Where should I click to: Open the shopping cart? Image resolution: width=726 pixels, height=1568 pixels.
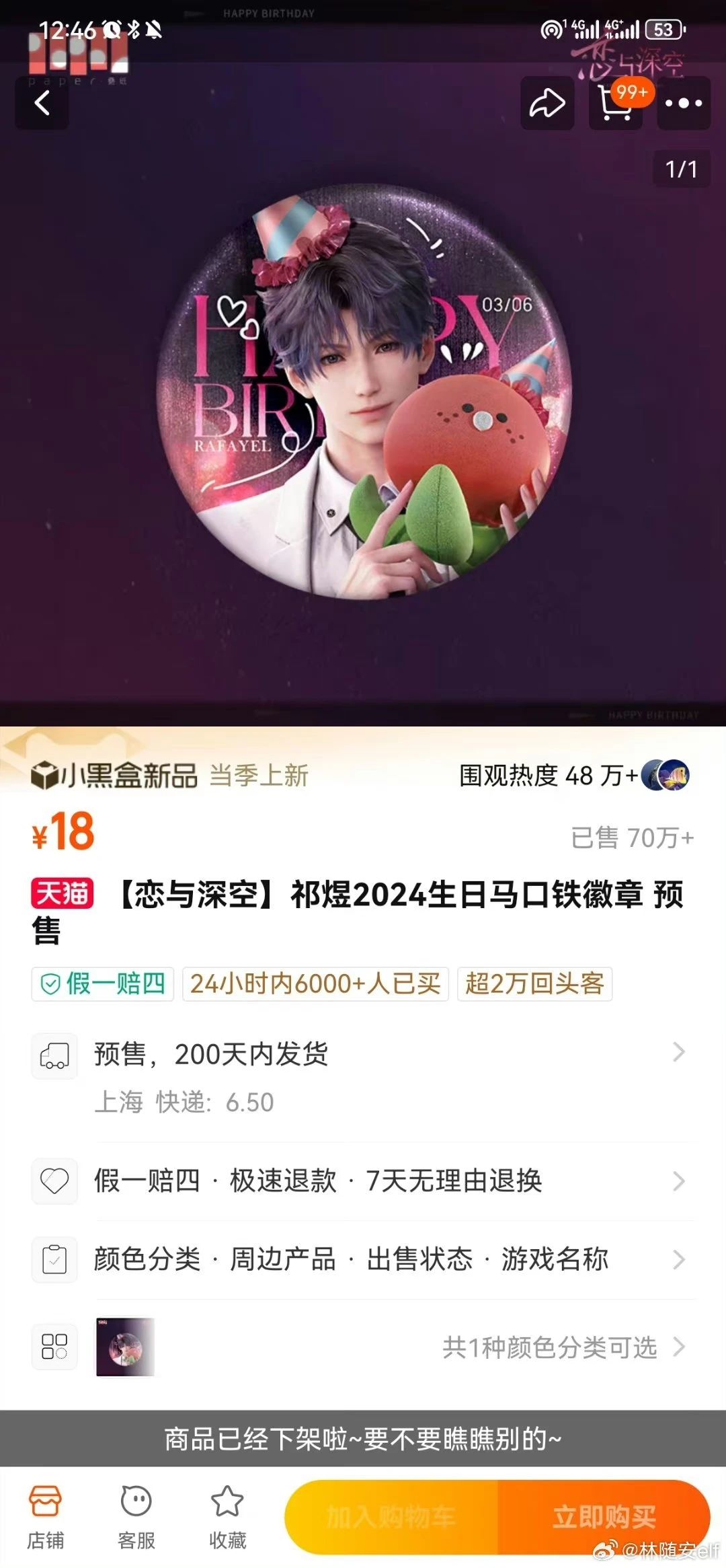pyautogui.click(x=616, y=104)
